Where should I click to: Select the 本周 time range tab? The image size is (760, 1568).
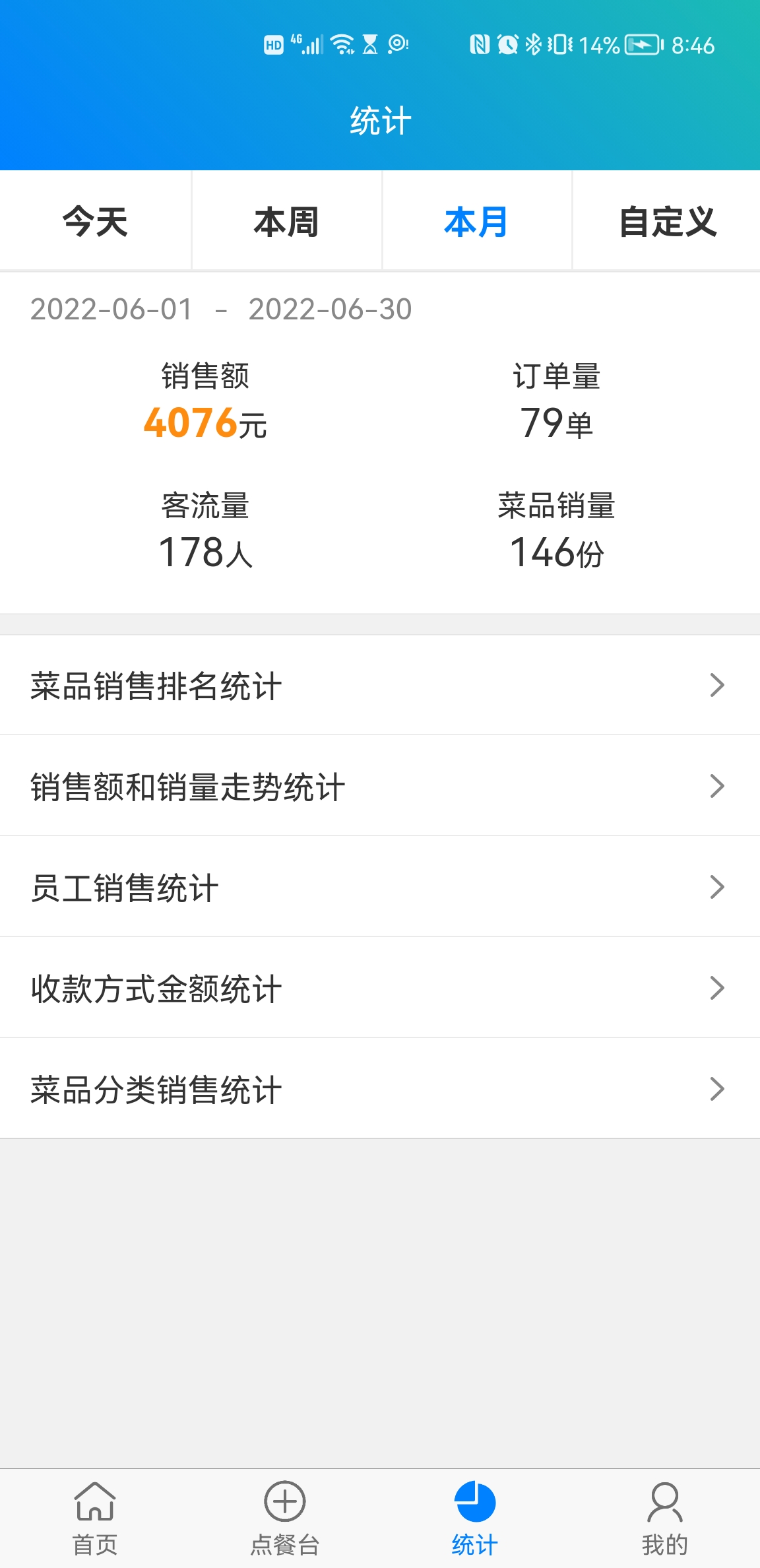pos(286,221)
